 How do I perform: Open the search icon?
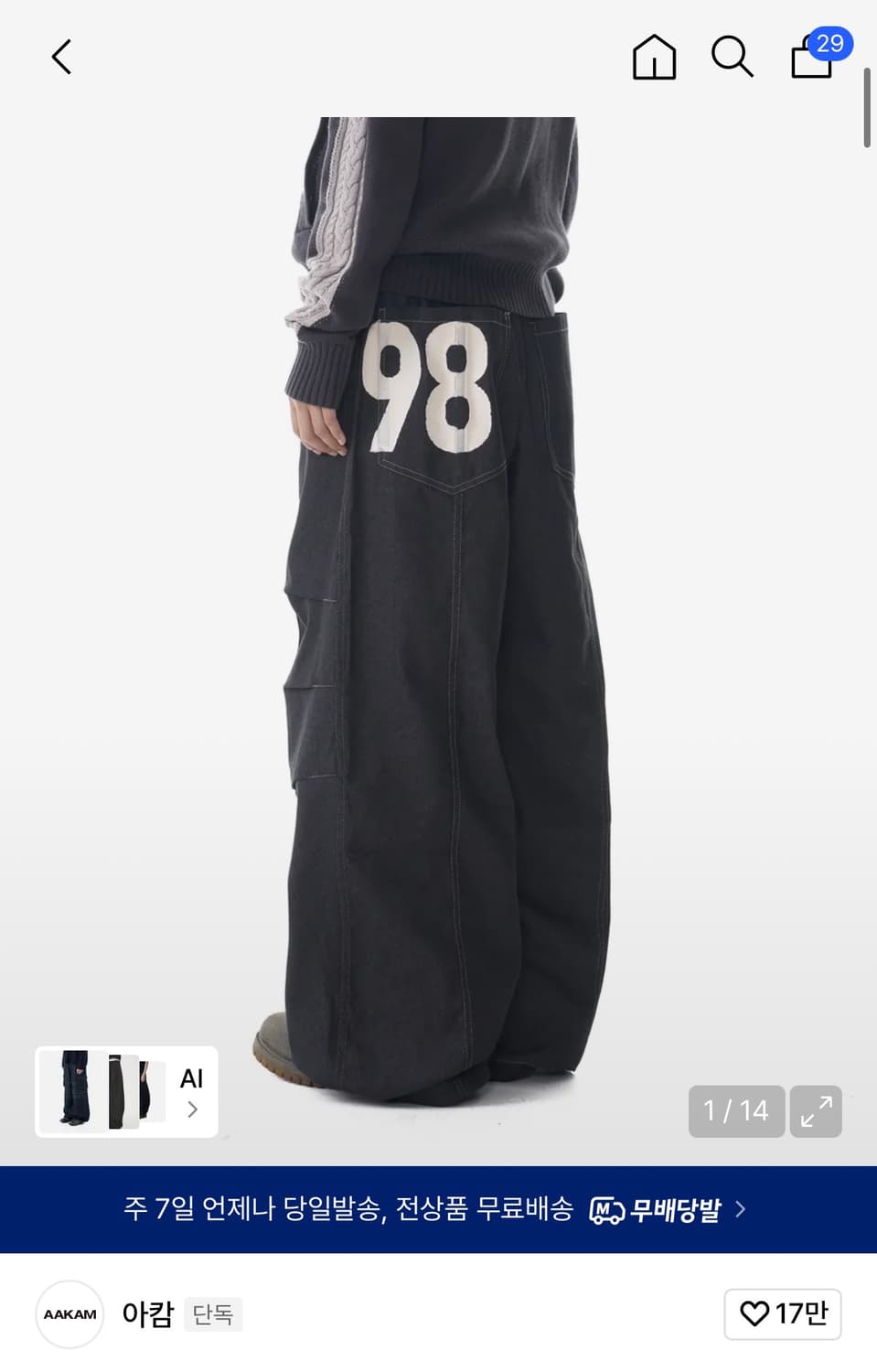[x=732, y=59]
